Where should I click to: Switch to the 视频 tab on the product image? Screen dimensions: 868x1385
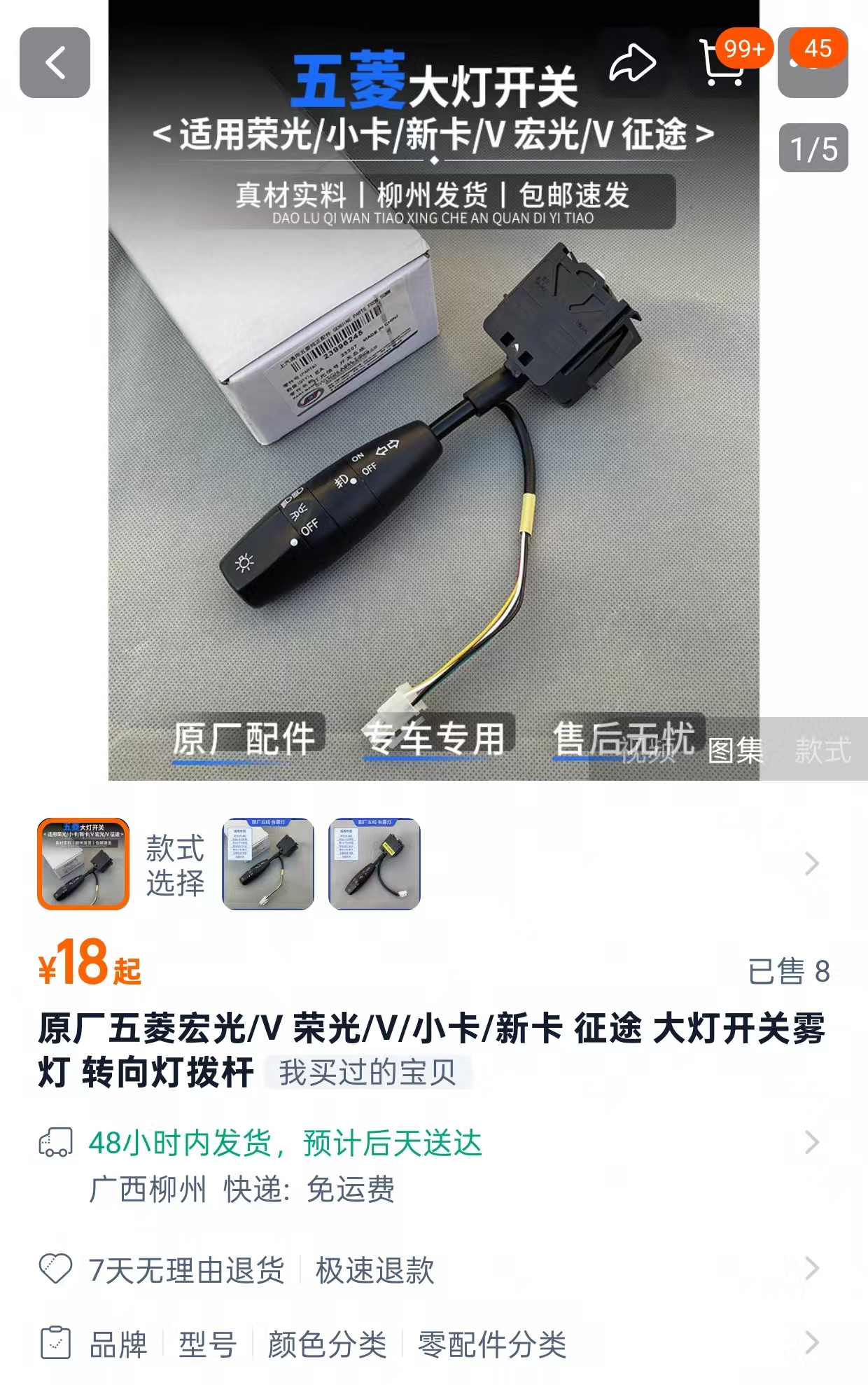click(x=648, y=750)
